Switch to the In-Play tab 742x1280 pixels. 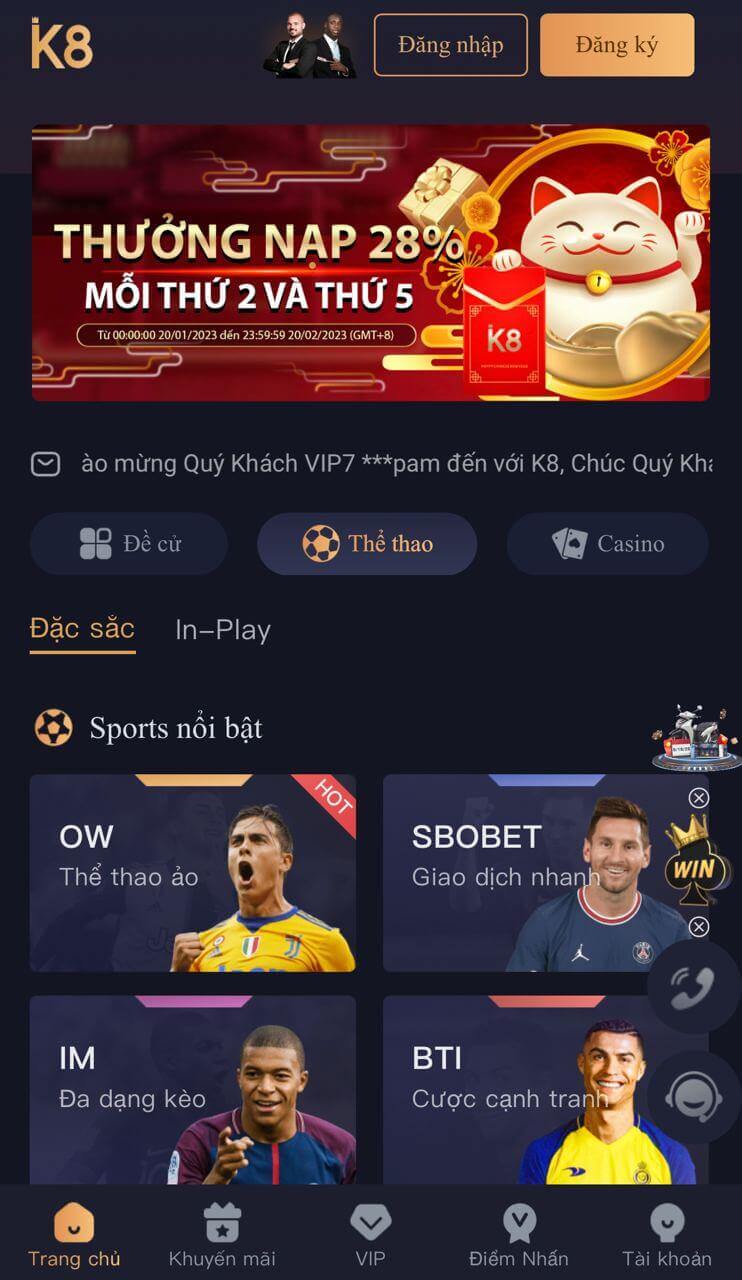tap(223, 630)
